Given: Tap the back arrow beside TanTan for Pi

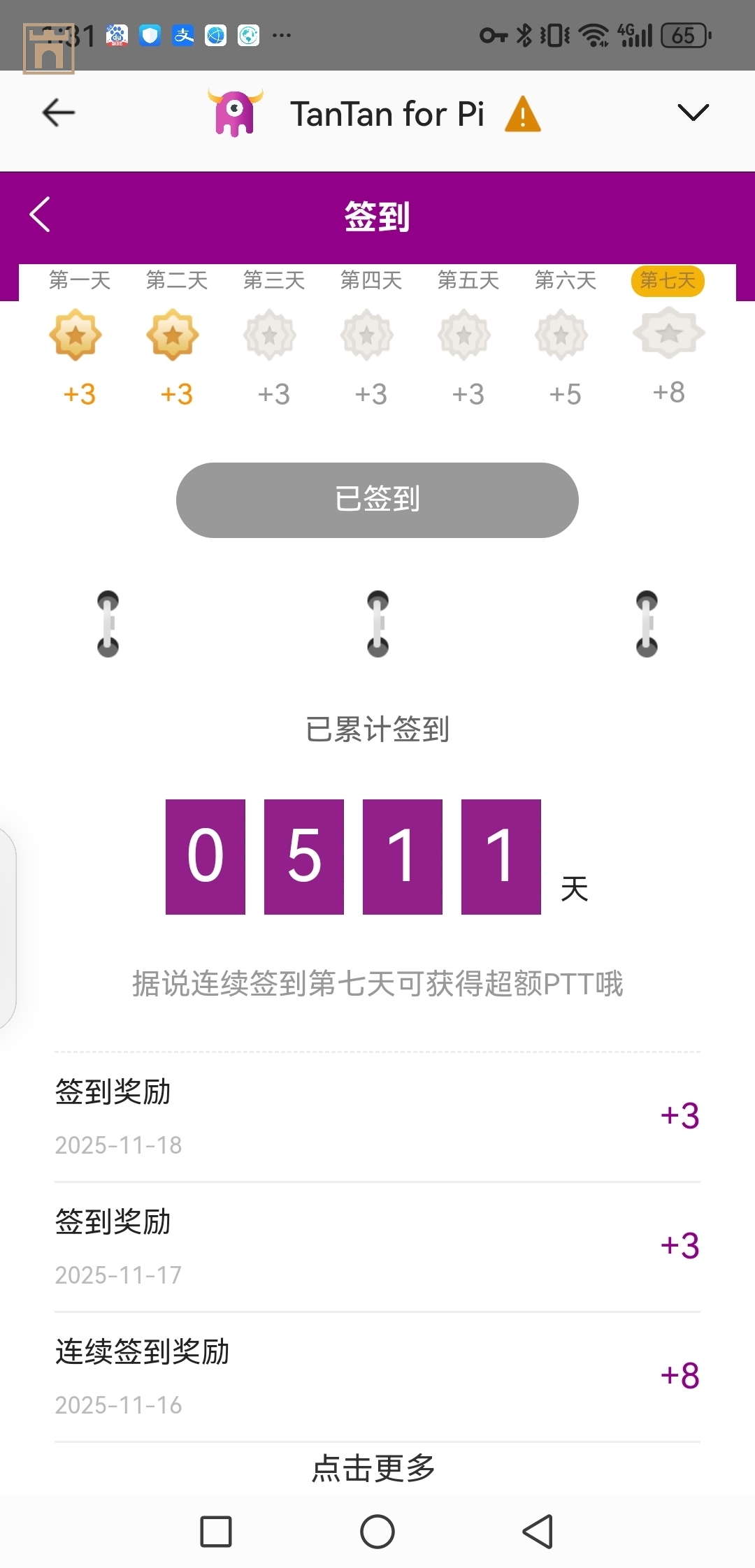Looking at the screenshot, I should [59, 112].
